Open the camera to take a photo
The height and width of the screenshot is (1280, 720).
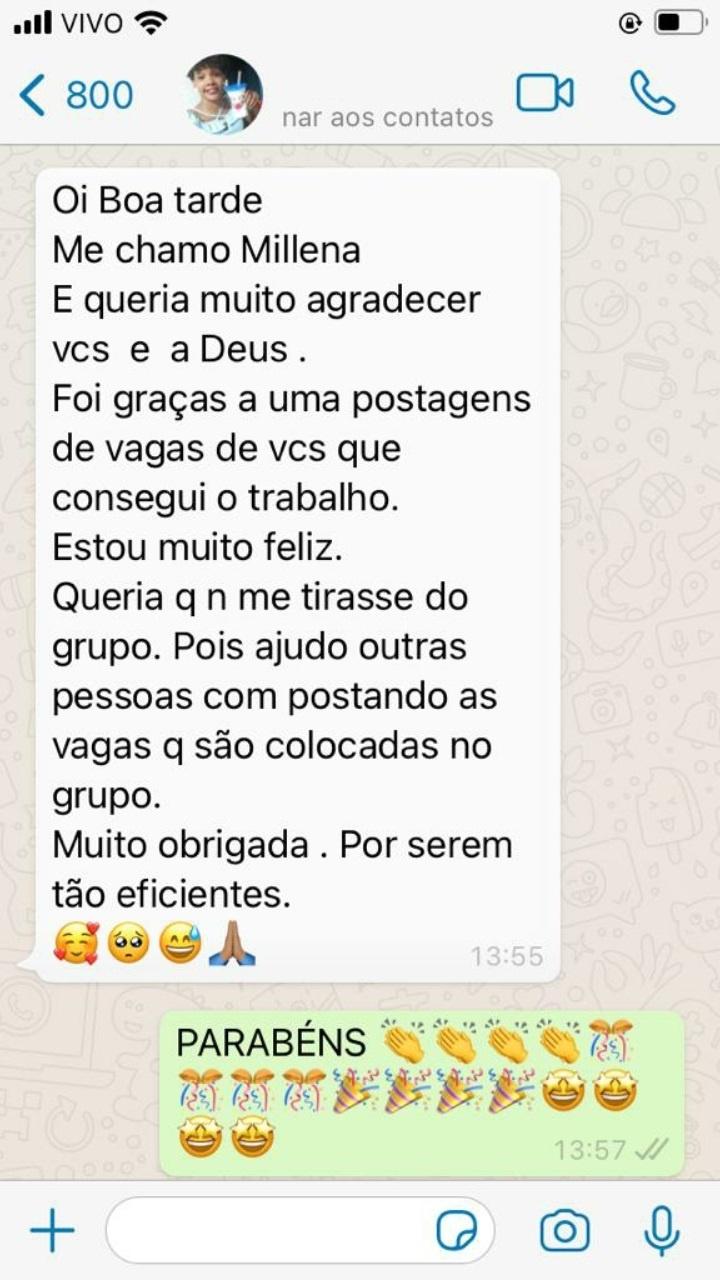[565, 1231]
